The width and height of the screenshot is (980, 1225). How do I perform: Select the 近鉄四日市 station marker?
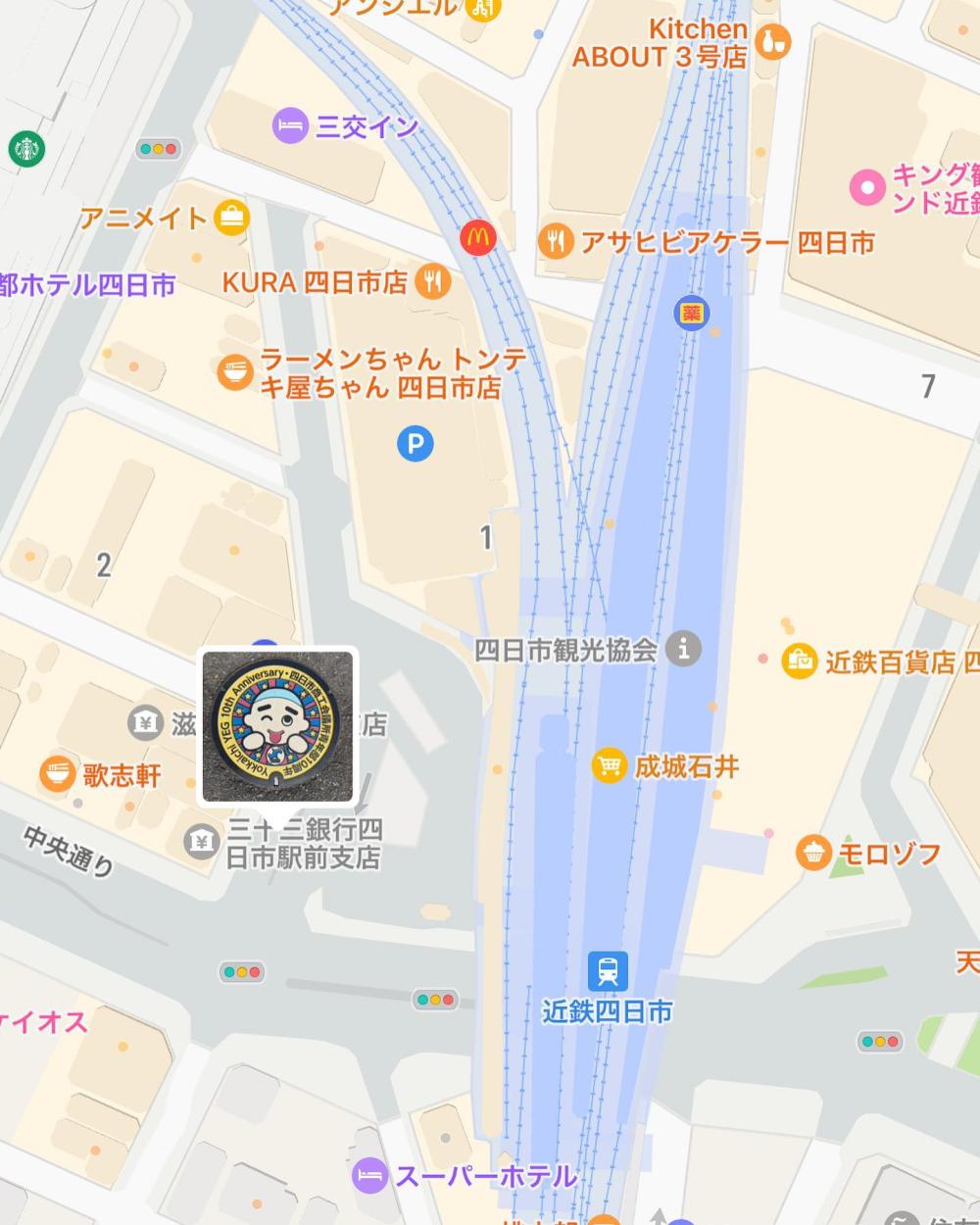[x=608, y=971]
